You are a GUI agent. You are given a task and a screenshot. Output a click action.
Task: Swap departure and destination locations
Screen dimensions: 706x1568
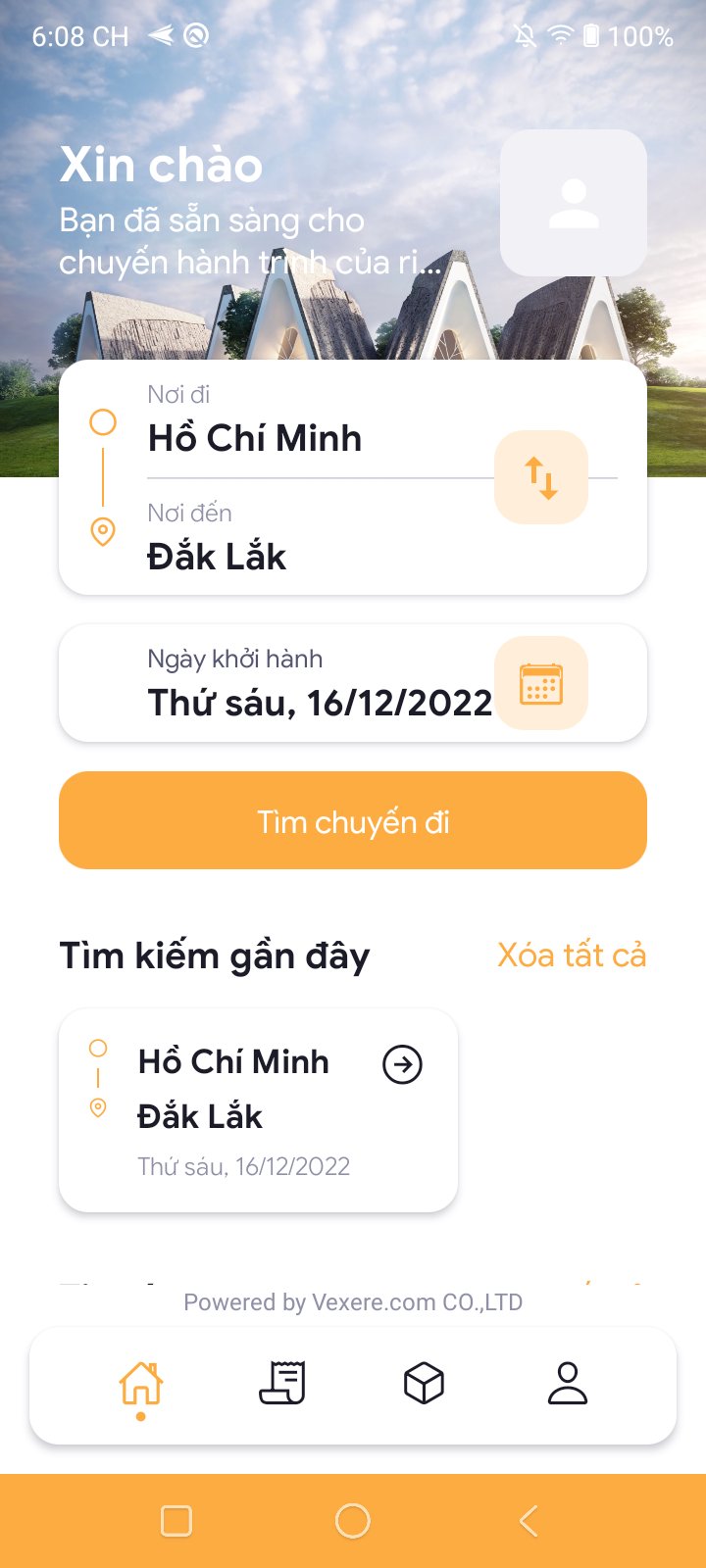pos(541,477)
